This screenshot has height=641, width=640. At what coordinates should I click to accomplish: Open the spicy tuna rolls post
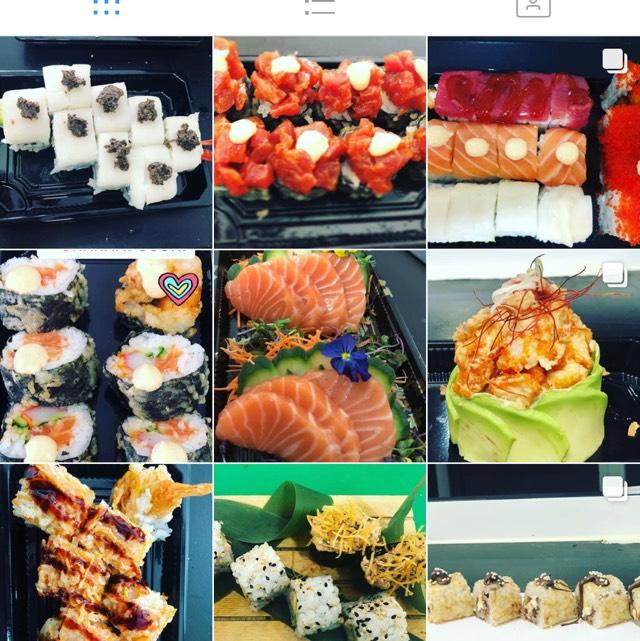coord(319,141)
